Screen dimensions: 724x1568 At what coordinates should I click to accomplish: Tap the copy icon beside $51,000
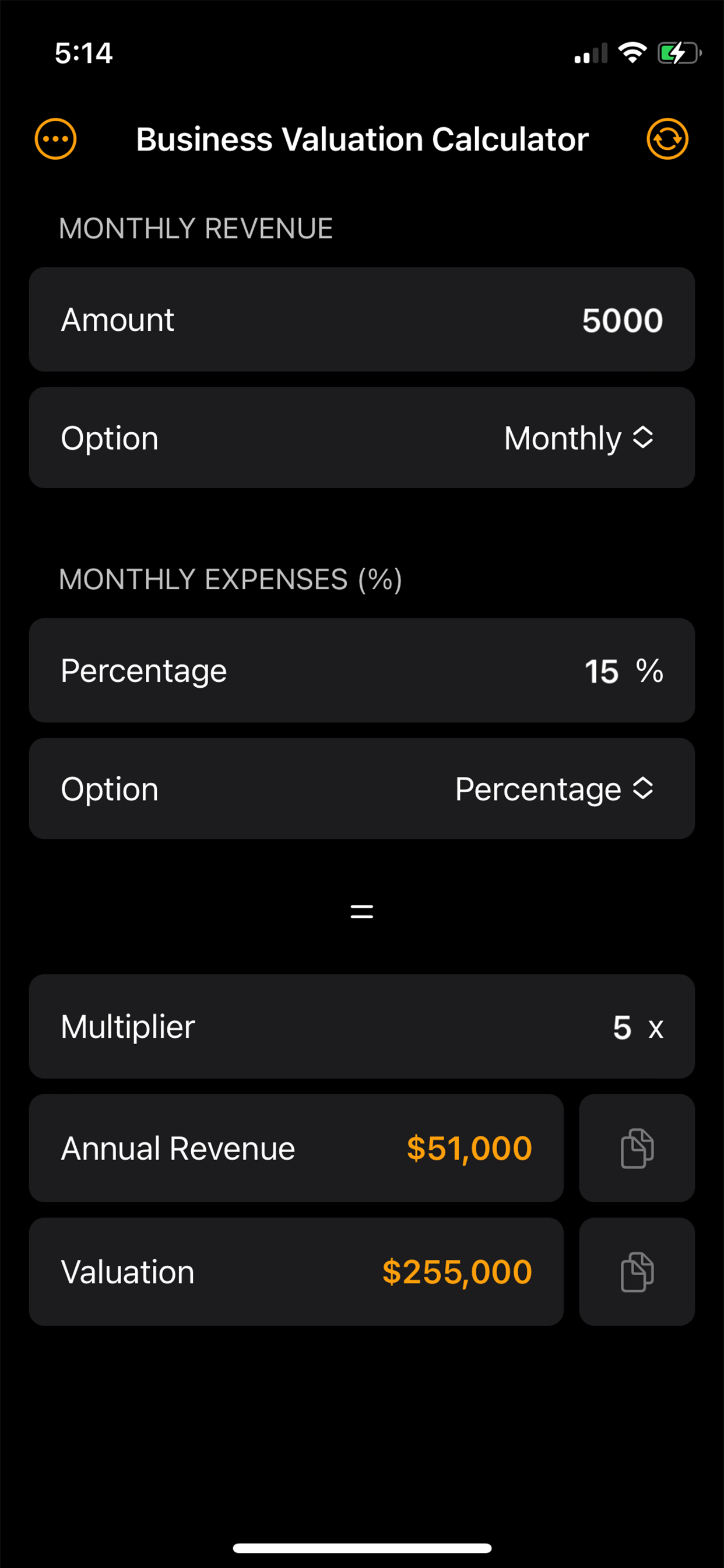(637, 1148)
